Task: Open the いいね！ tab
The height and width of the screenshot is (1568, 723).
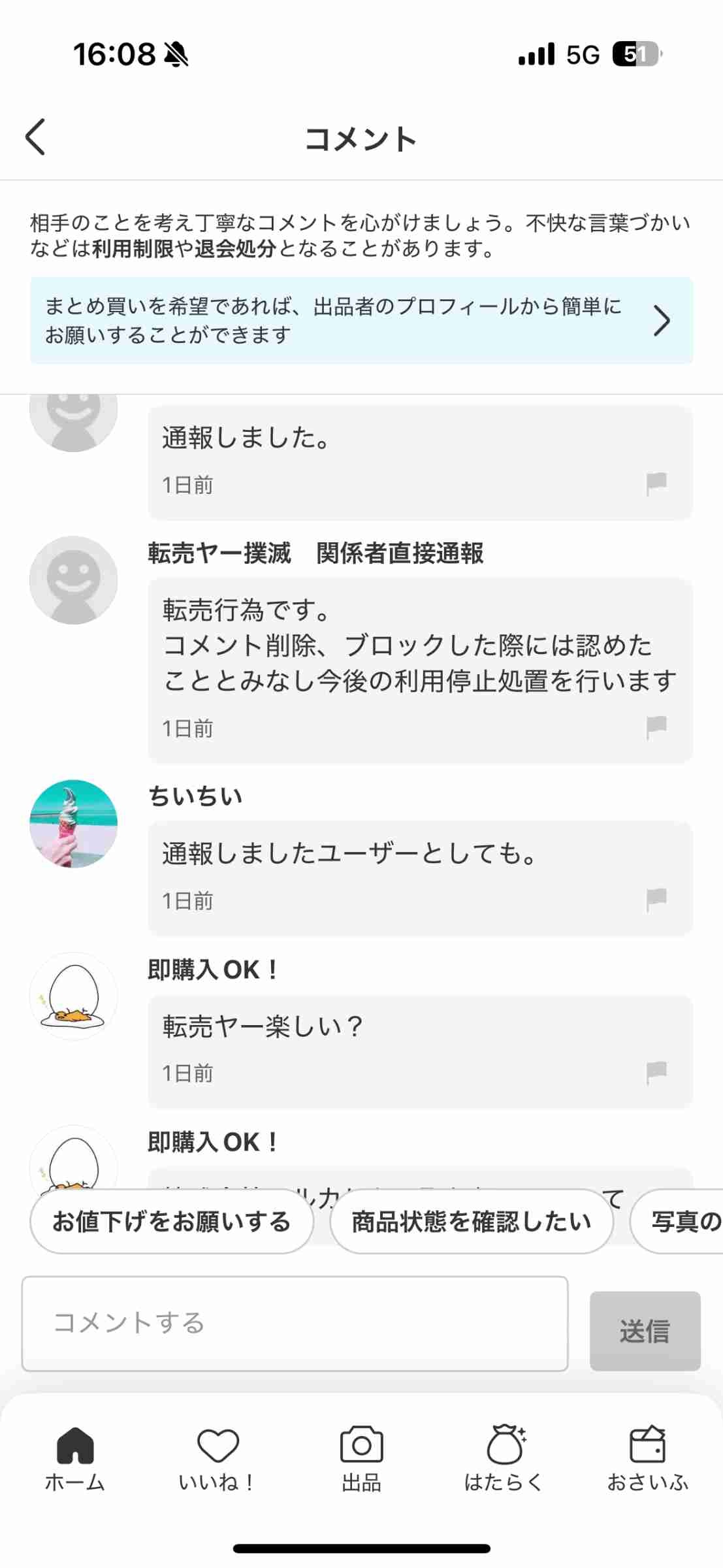Action: 217,1459
